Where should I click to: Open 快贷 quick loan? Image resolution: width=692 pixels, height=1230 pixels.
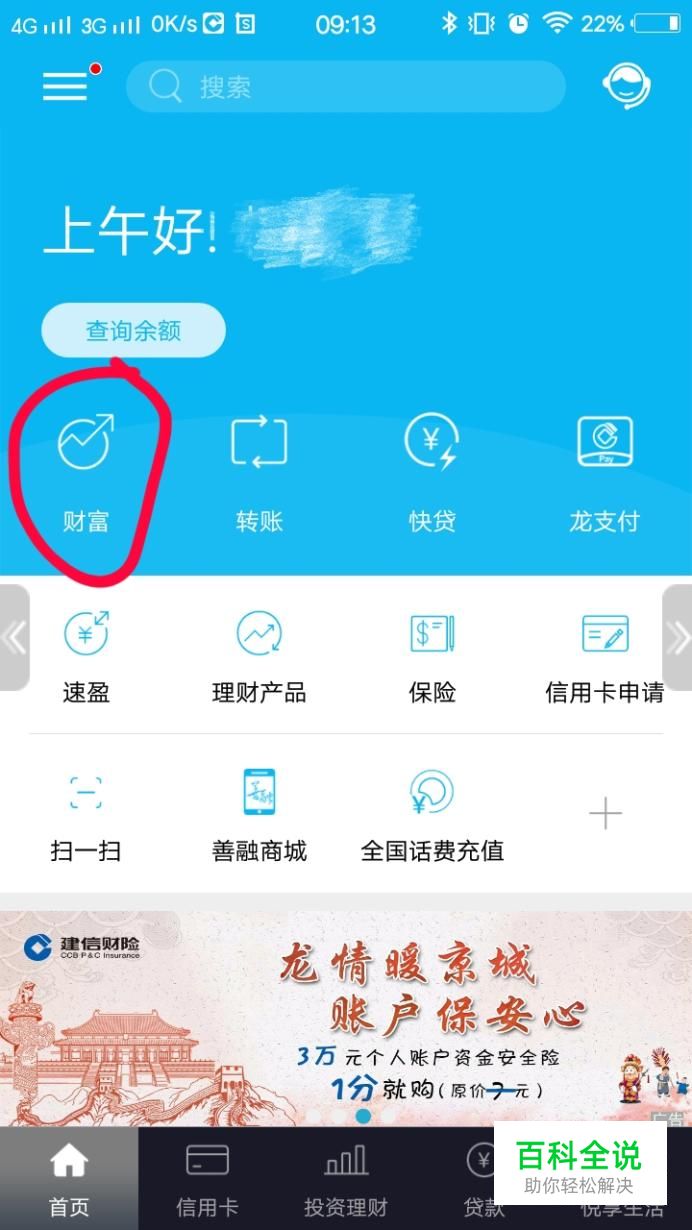[x=432, y=473]
